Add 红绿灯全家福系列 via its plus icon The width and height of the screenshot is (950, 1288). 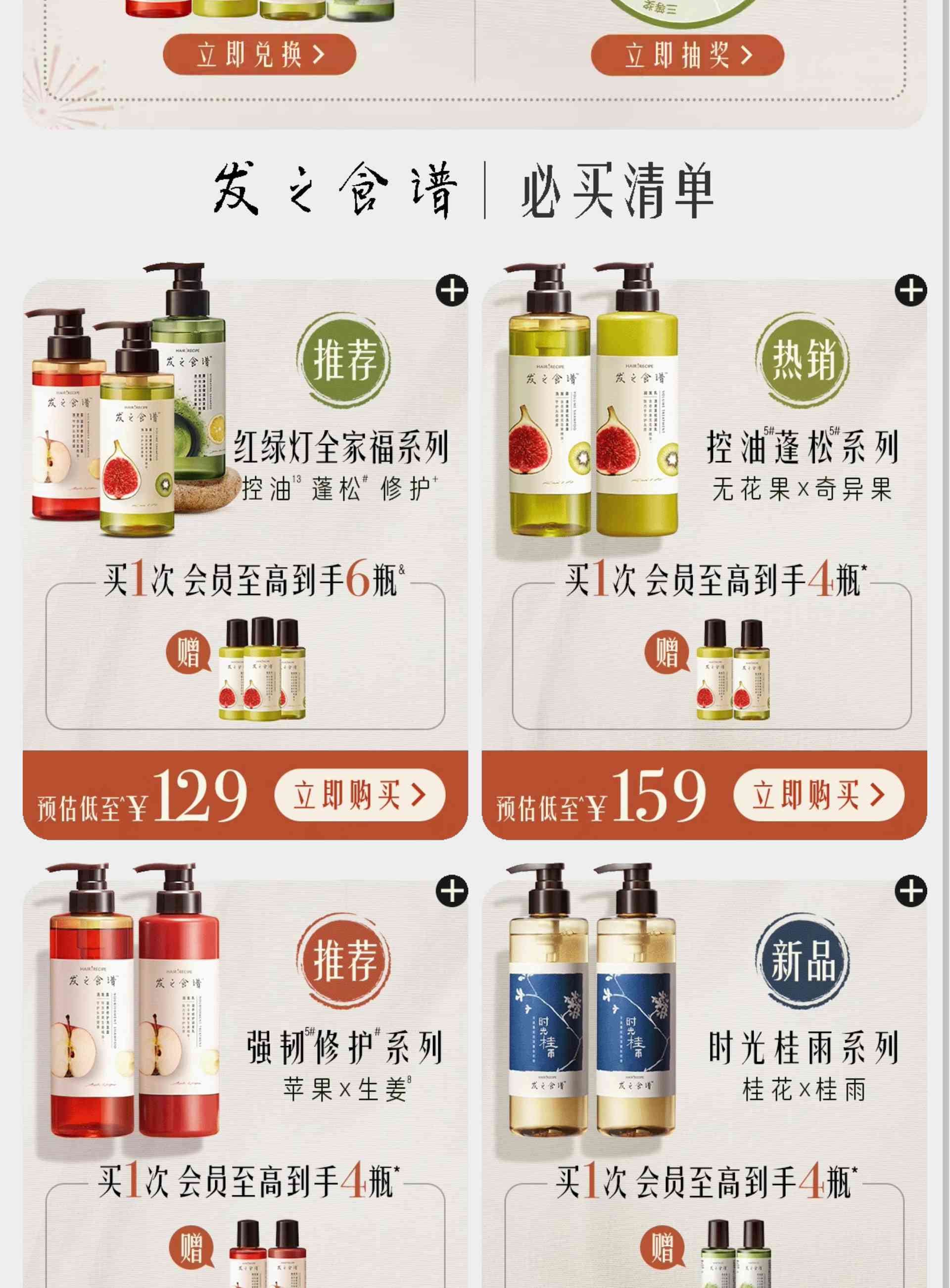pyautogui.click(x=451, y=290)
